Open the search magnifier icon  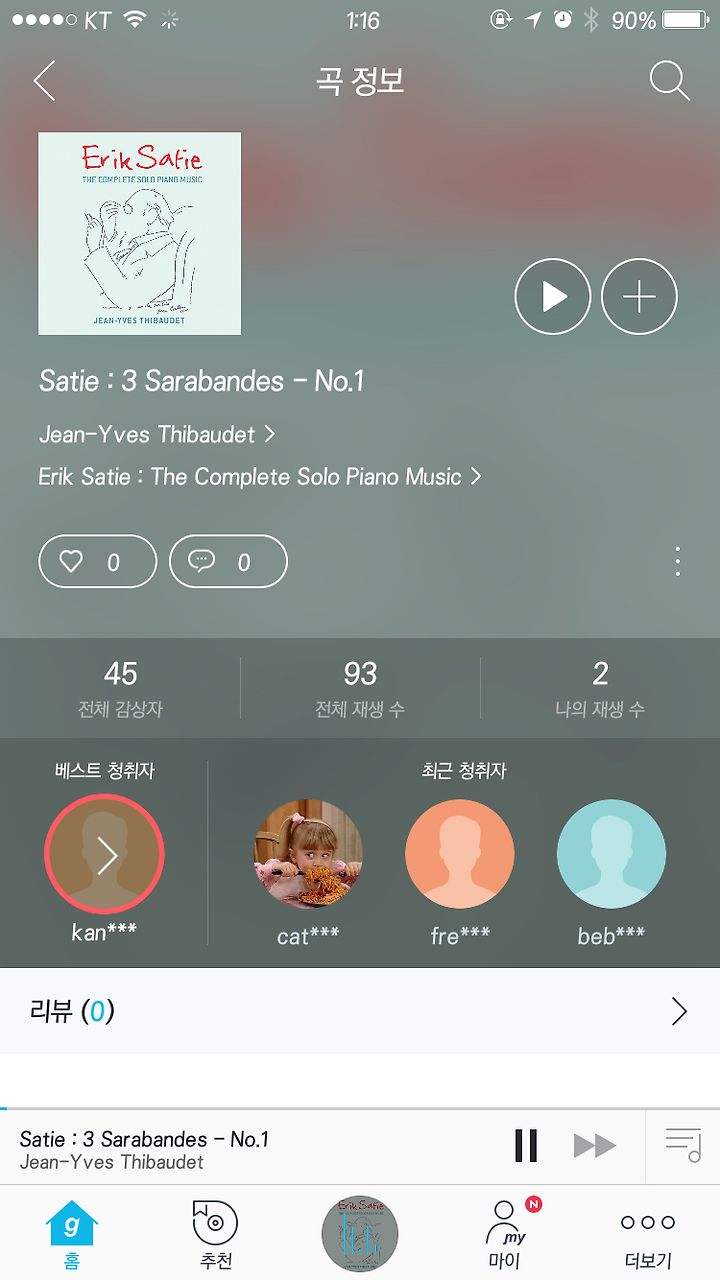[x=669, y=81]
